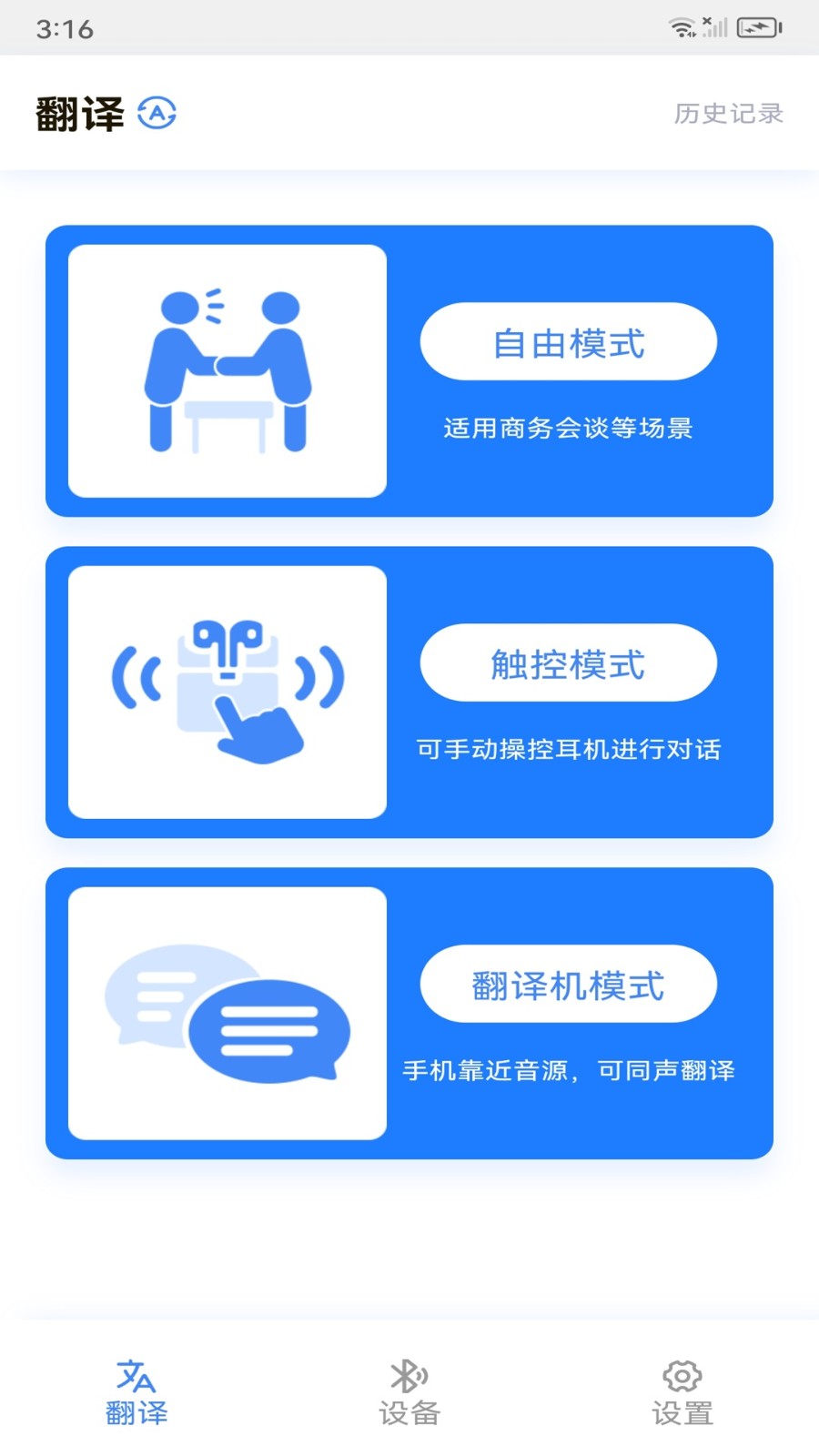The width and height of the screenshot is (819, 1456).
Task: Switch to the 设备 tab
Action: pos(409,1392)
